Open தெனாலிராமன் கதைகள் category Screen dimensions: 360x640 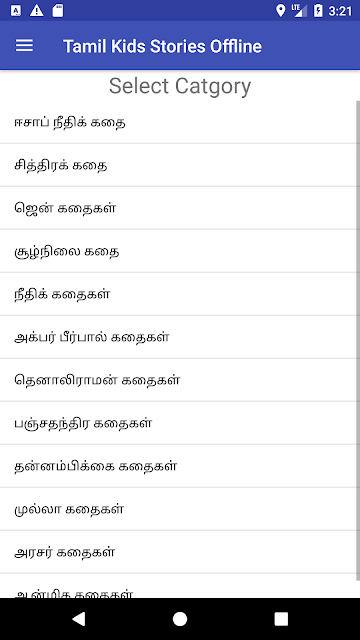point(178,380)
